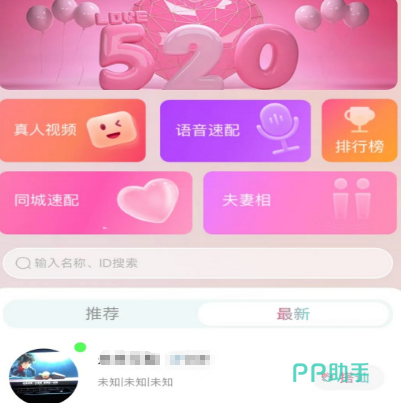Open 同城速配 same-city matching
Screen dimensions: 401x403
tap(96, 203)
